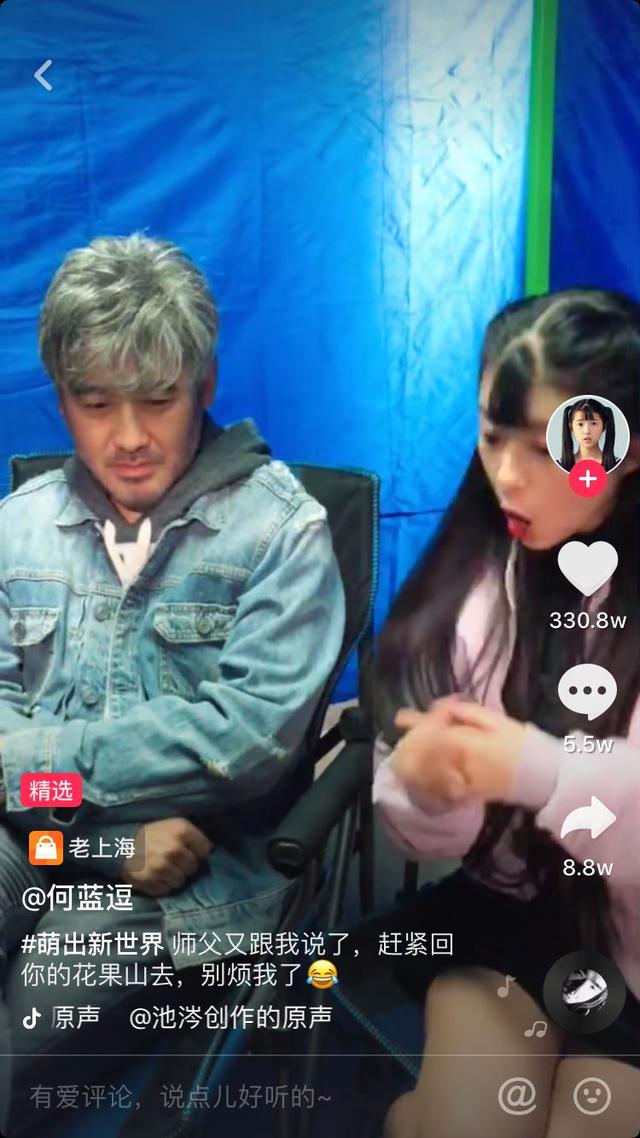The image size is (640, 1138).
Task: Follow the creator via the plus badge
Action: [x=587, y=480]
